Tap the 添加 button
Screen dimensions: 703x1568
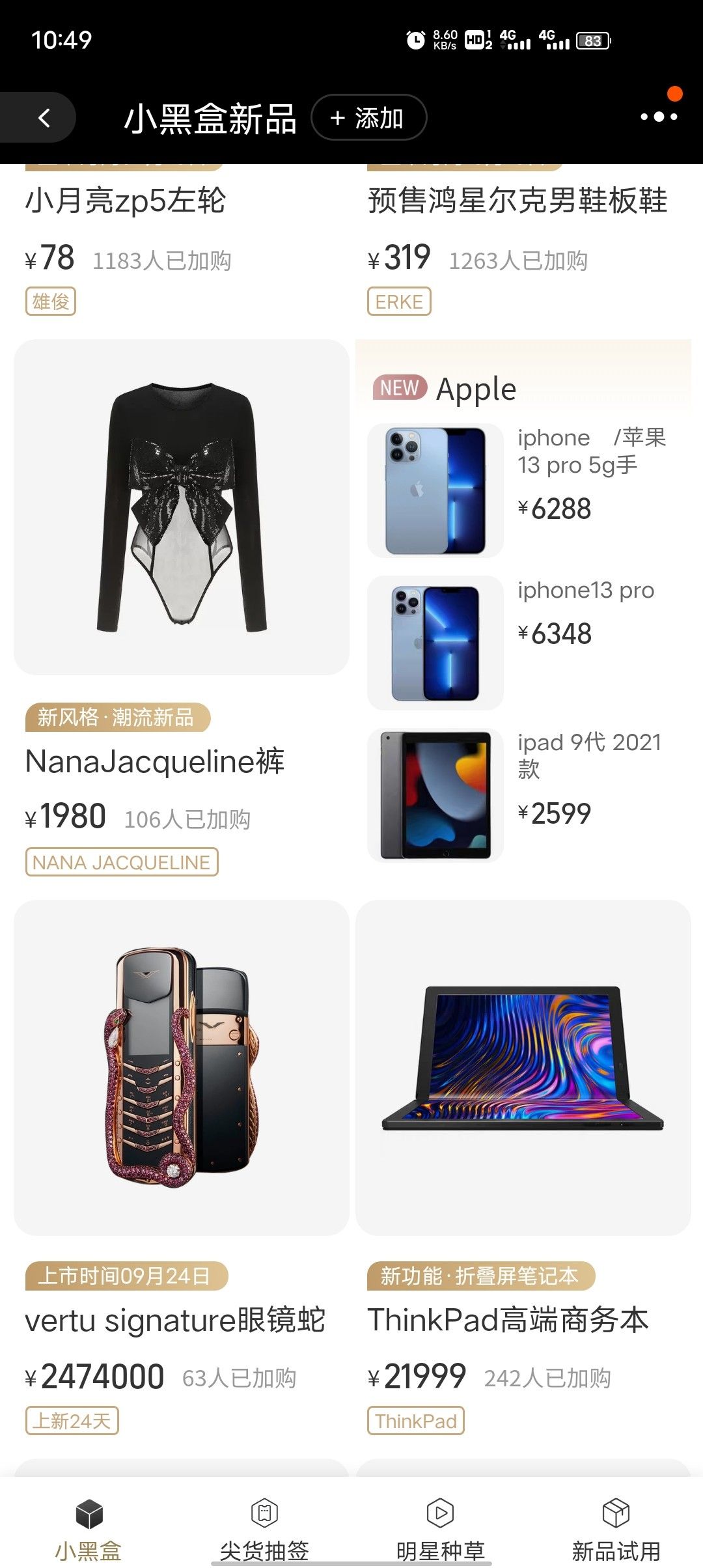369,118
